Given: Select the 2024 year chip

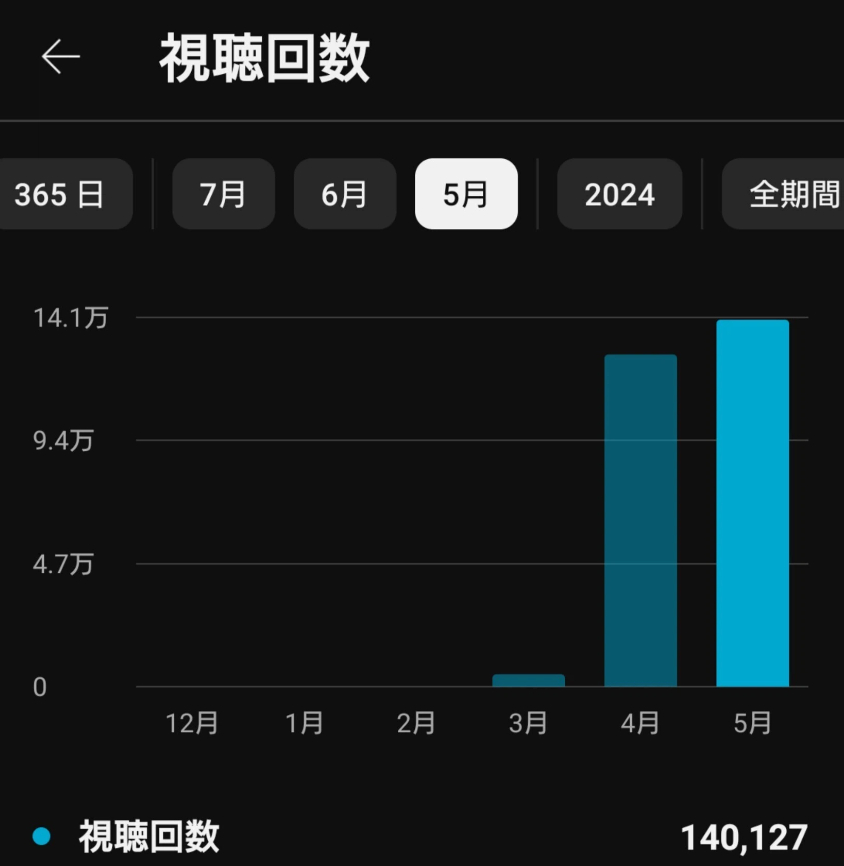Looking at the screenshot, I should point(619,194).
